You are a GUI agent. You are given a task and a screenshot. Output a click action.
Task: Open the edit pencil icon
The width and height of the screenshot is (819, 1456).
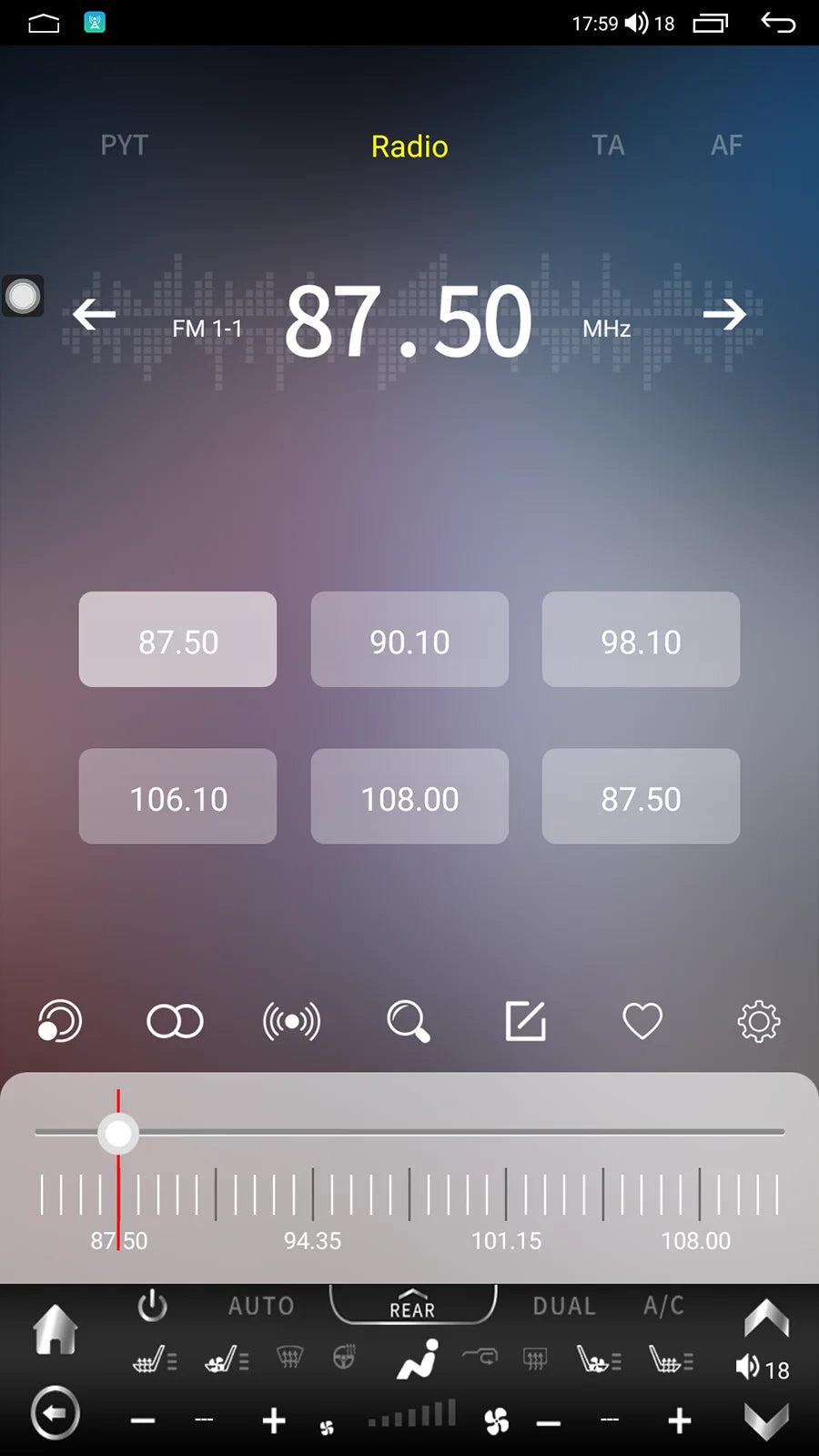pos(525,1021)
